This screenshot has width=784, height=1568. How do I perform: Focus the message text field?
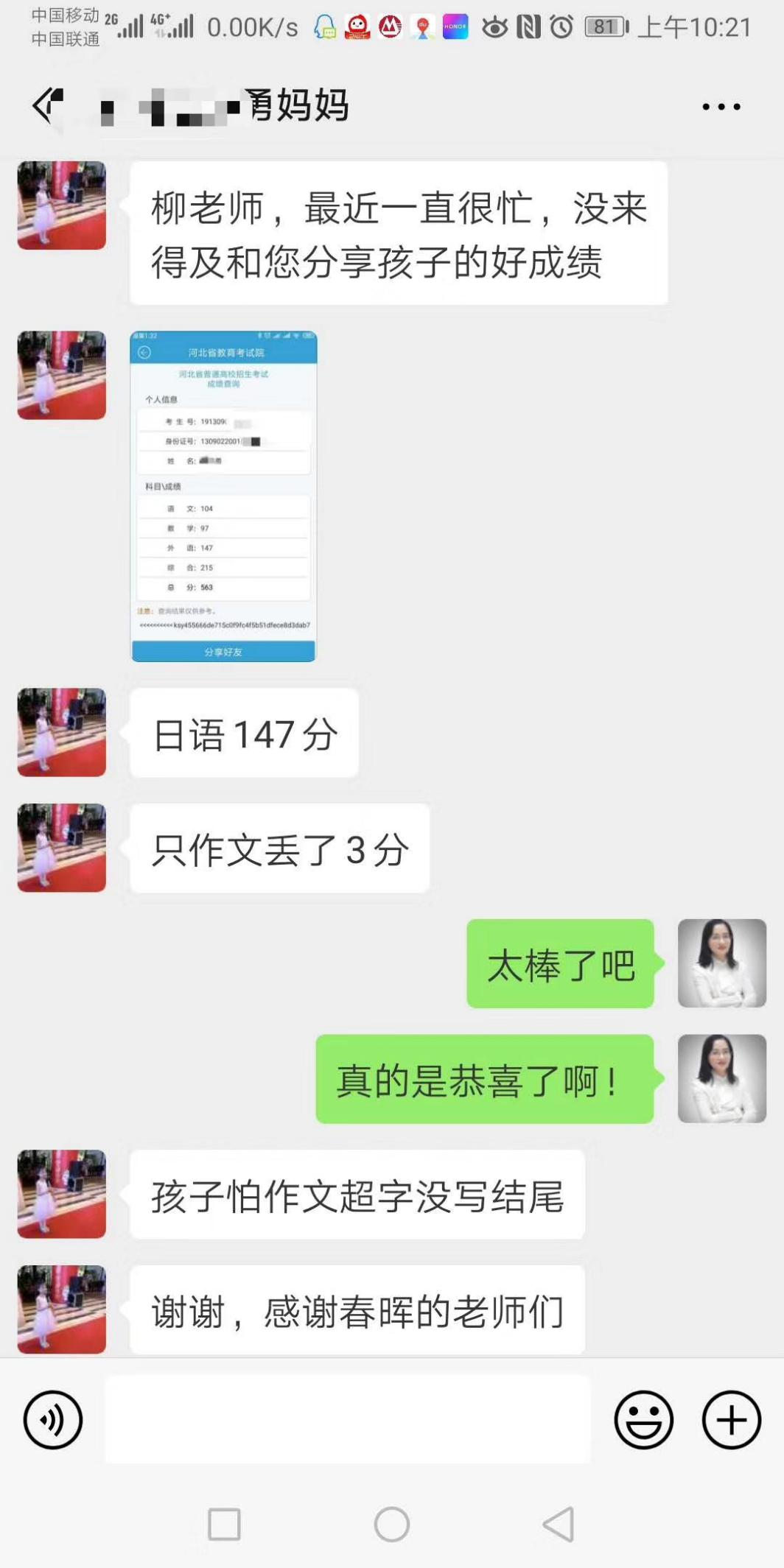pyautogui.click(x=346, y=1419)
